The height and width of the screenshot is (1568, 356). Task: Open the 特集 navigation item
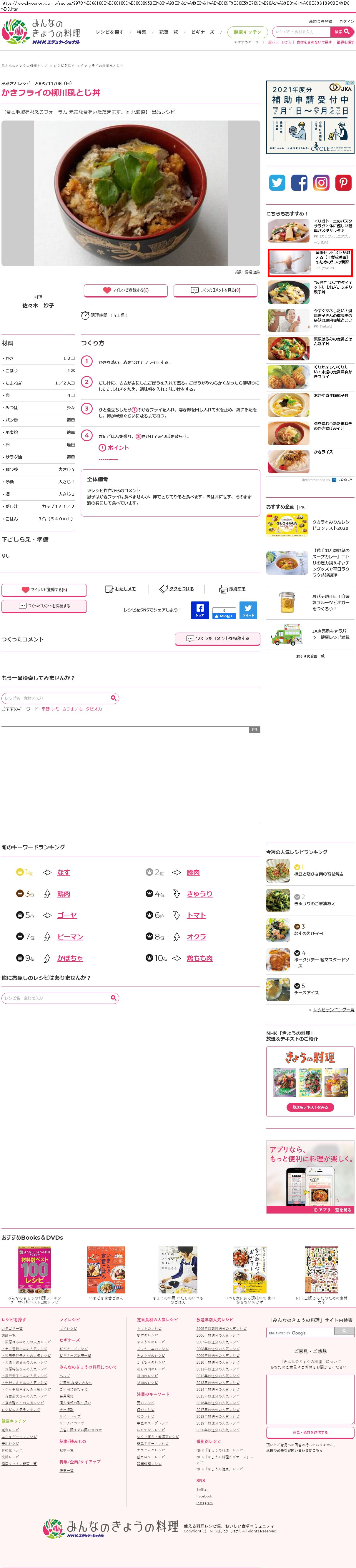[142, 32]
